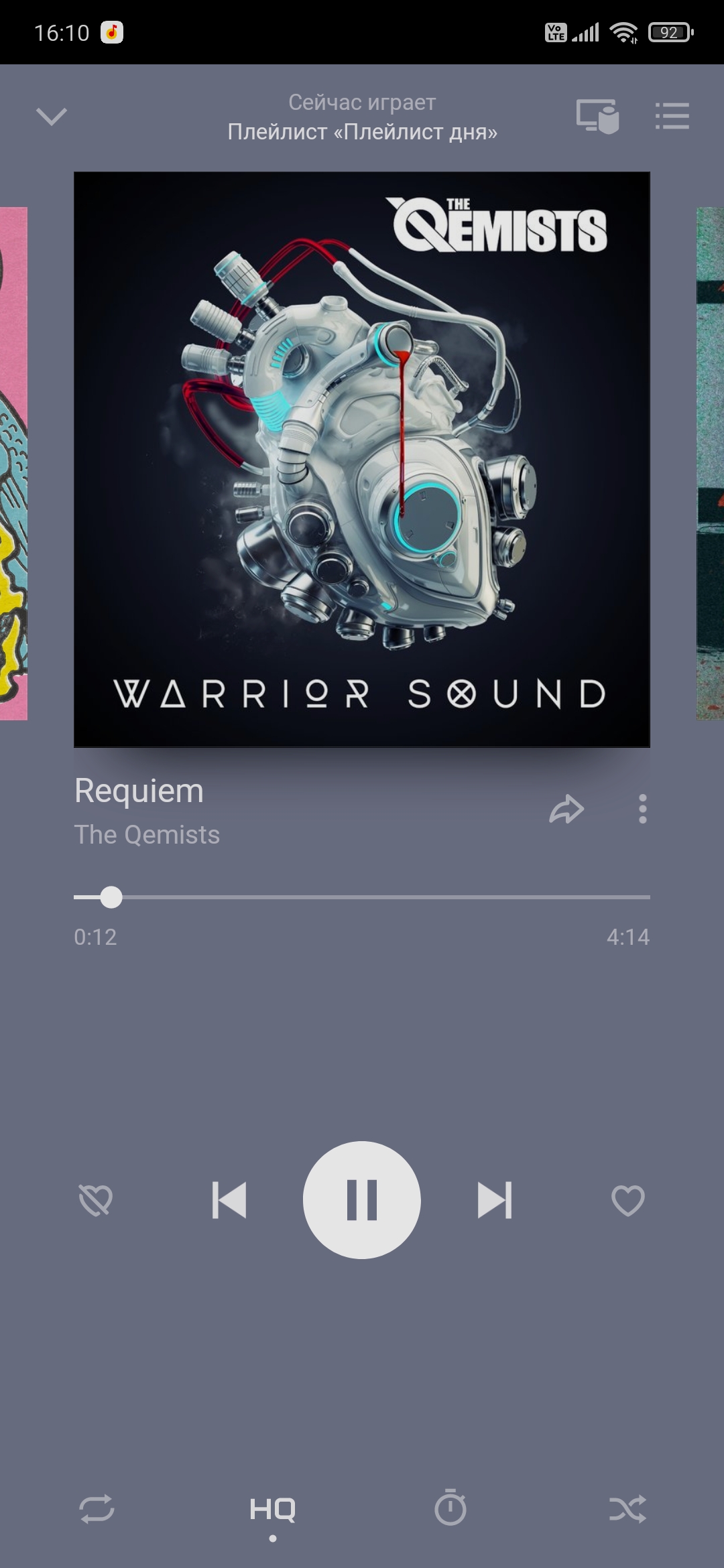Set a sleep timer
This screenshot has height=1568, width=724.
450,1509
